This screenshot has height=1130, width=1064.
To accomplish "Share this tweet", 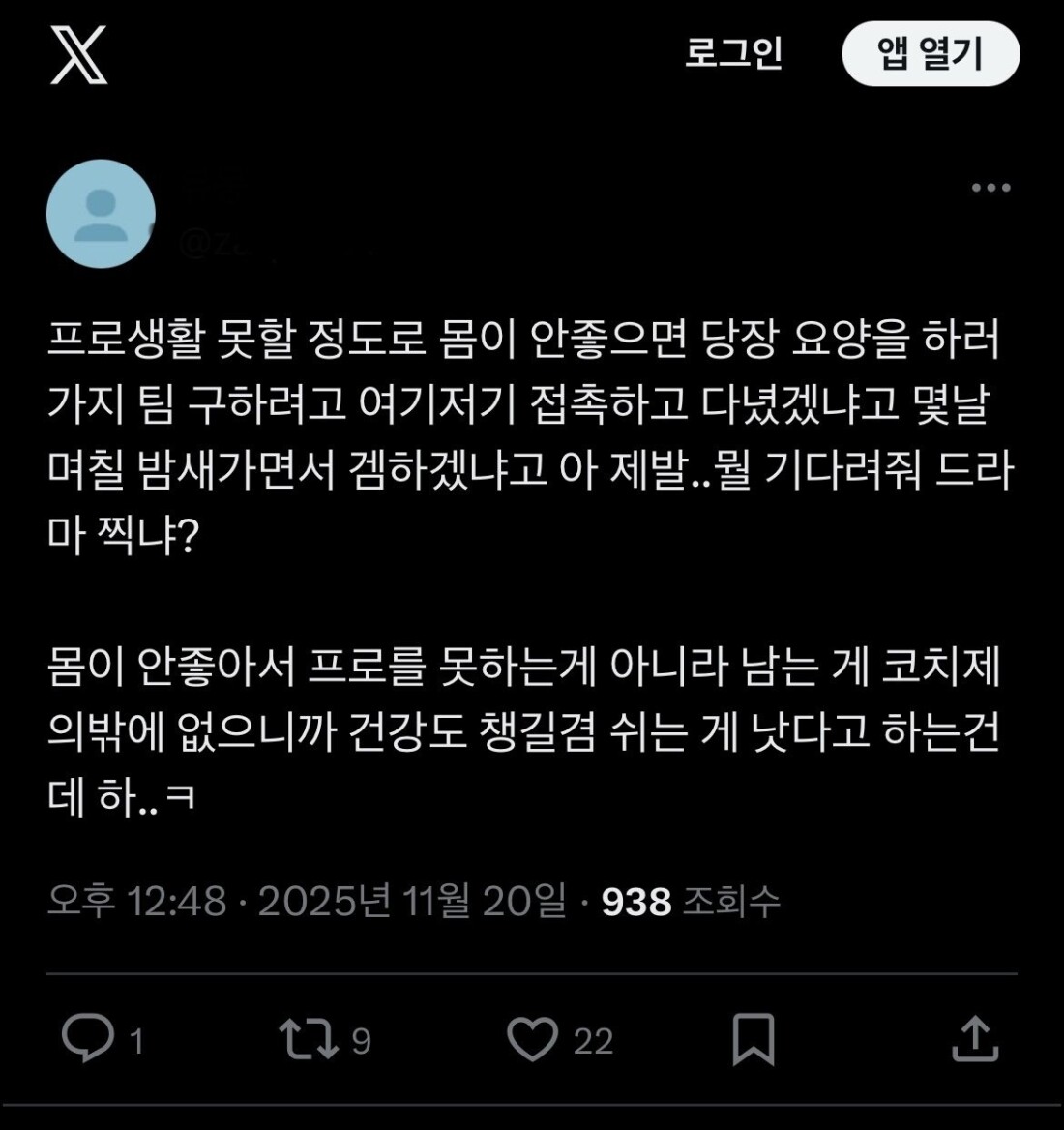I will (975, 1039).
